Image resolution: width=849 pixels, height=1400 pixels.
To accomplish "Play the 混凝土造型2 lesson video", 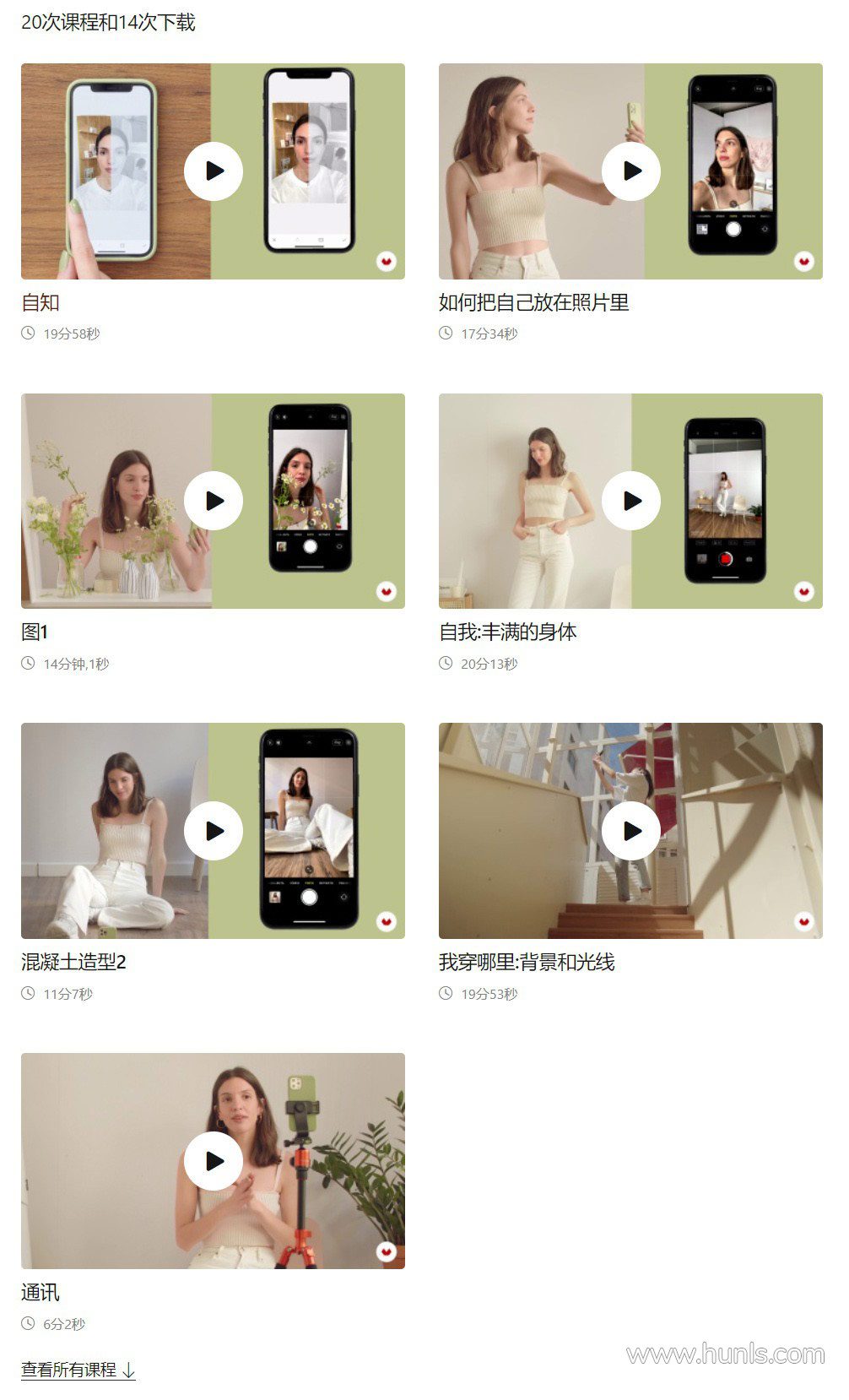I will tap(213, 831).
